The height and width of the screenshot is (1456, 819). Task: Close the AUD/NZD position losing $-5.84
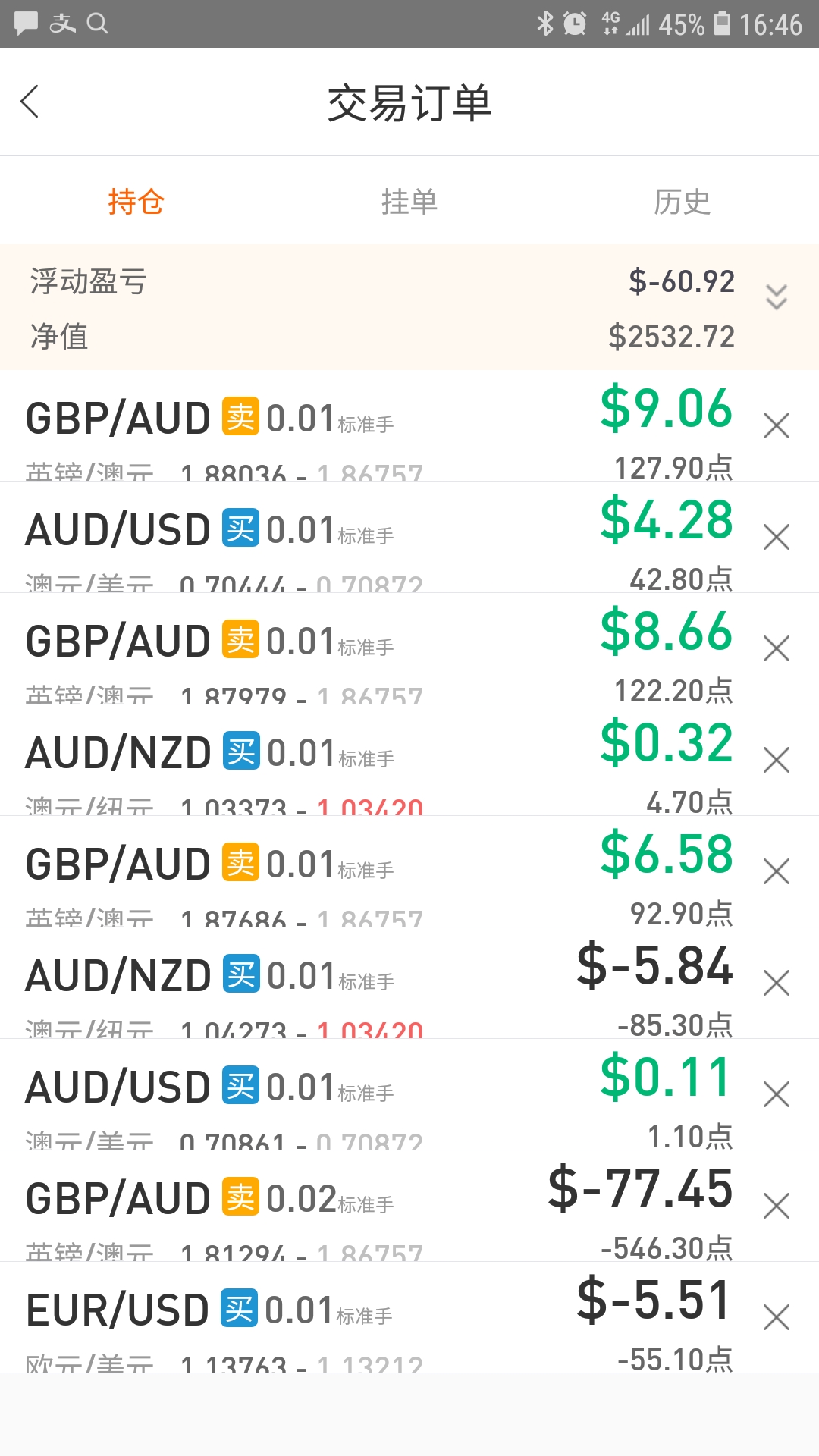tap(777, 983)
